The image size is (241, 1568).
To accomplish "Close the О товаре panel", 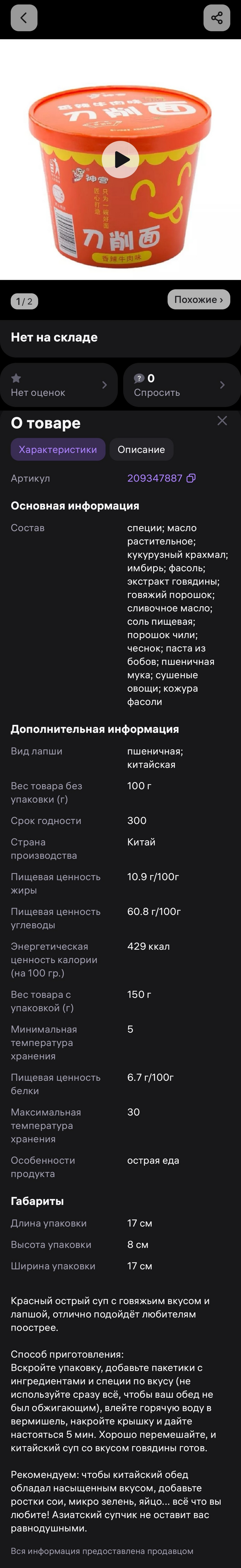I will click(222, 421).
